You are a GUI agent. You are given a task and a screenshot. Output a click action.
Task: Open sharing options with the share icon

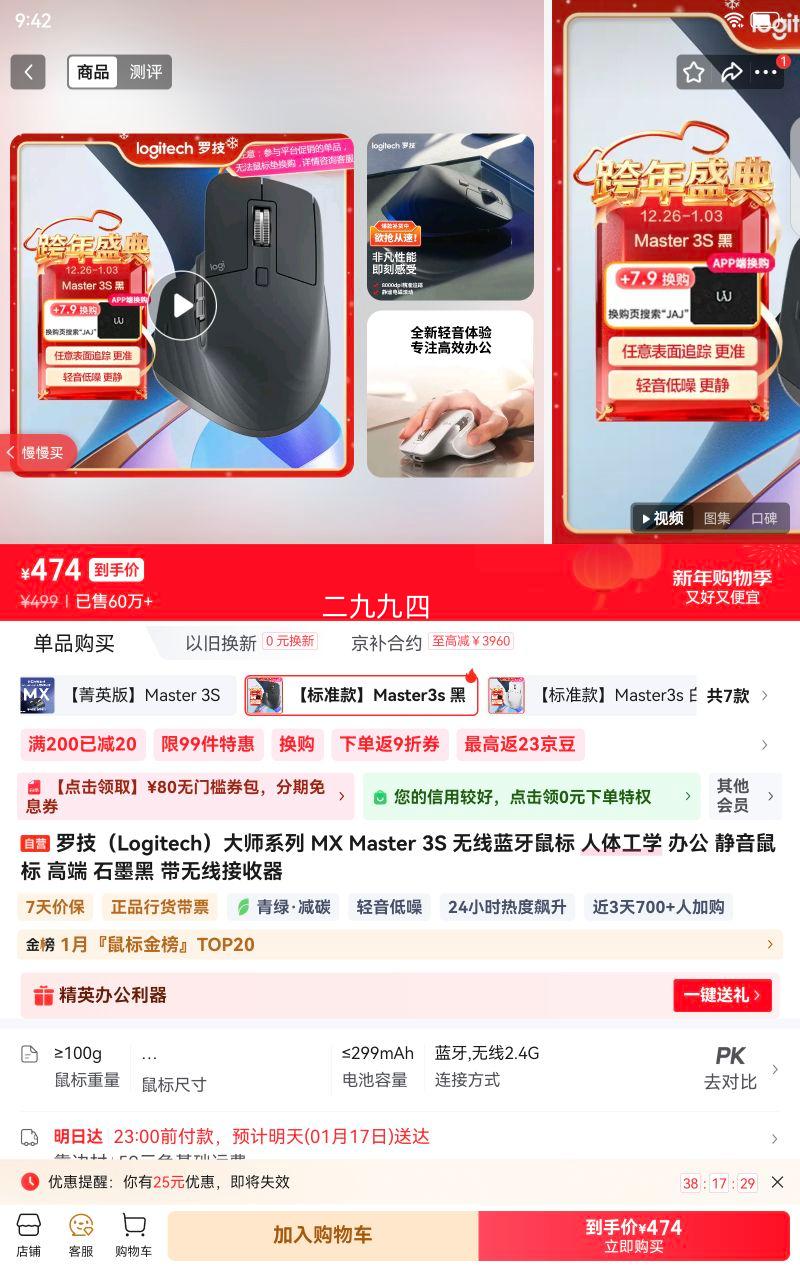coord(730,71)
